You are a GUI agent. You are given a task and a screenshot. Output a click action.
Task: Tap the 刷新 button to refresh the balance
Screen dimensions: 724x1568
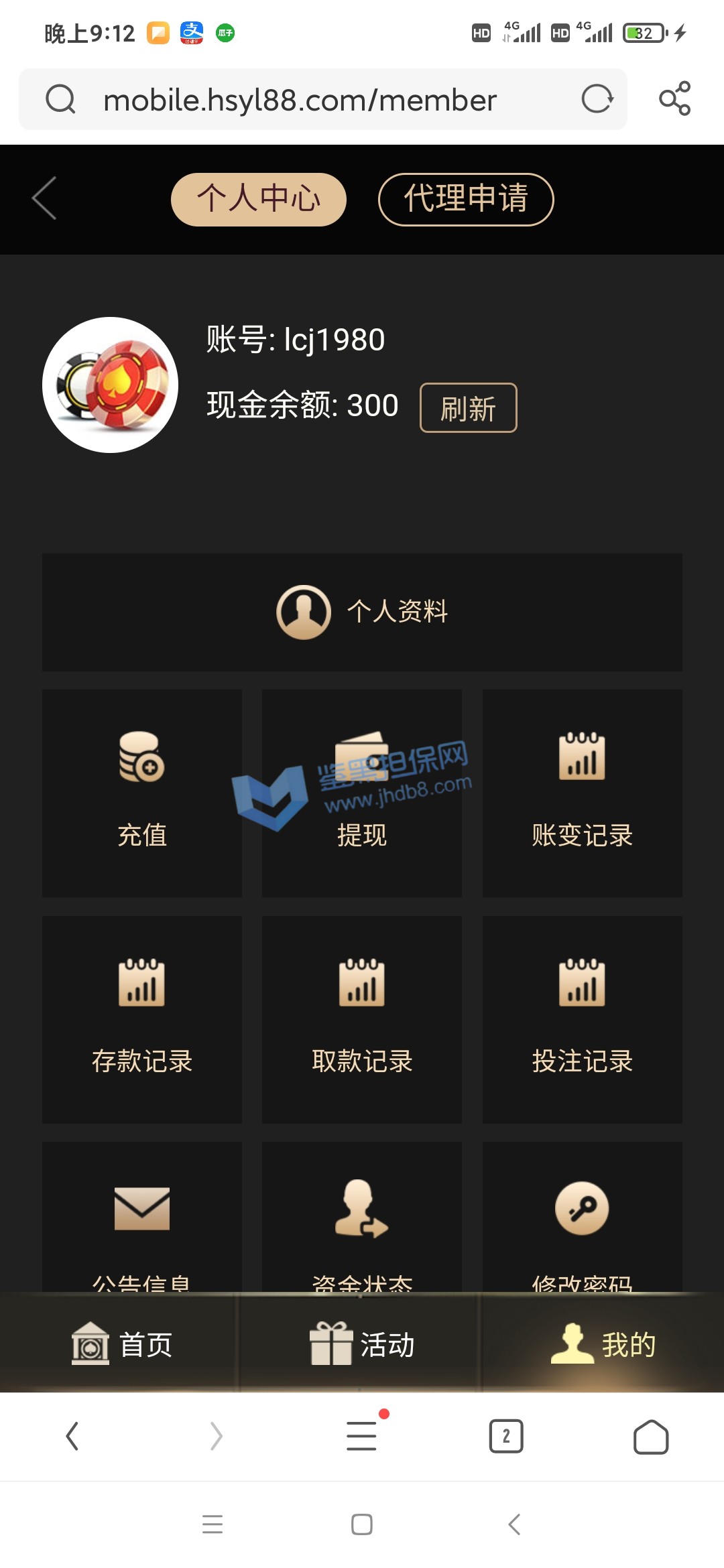coord(468,407)
